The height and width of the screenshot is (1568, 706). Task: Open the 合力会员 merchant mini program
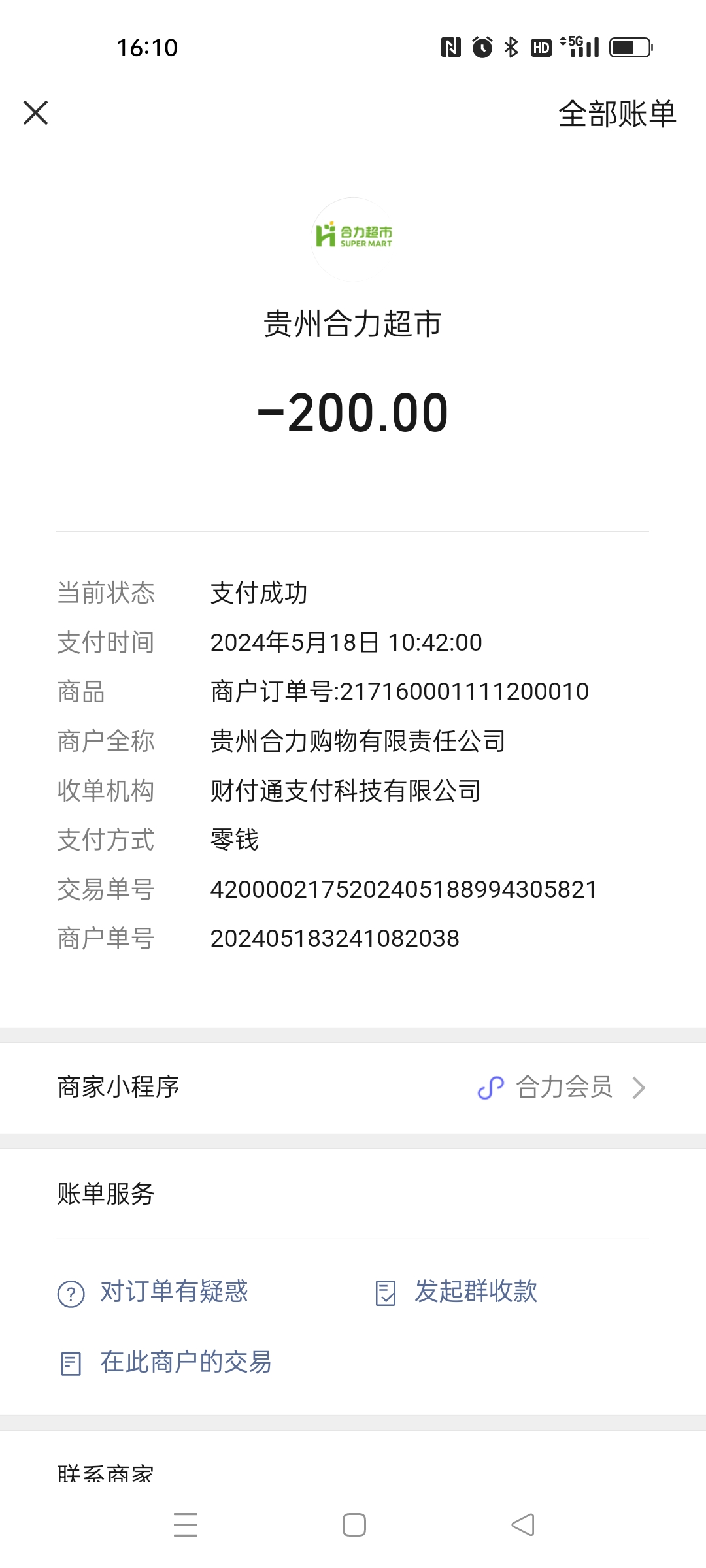(562, 1087)
